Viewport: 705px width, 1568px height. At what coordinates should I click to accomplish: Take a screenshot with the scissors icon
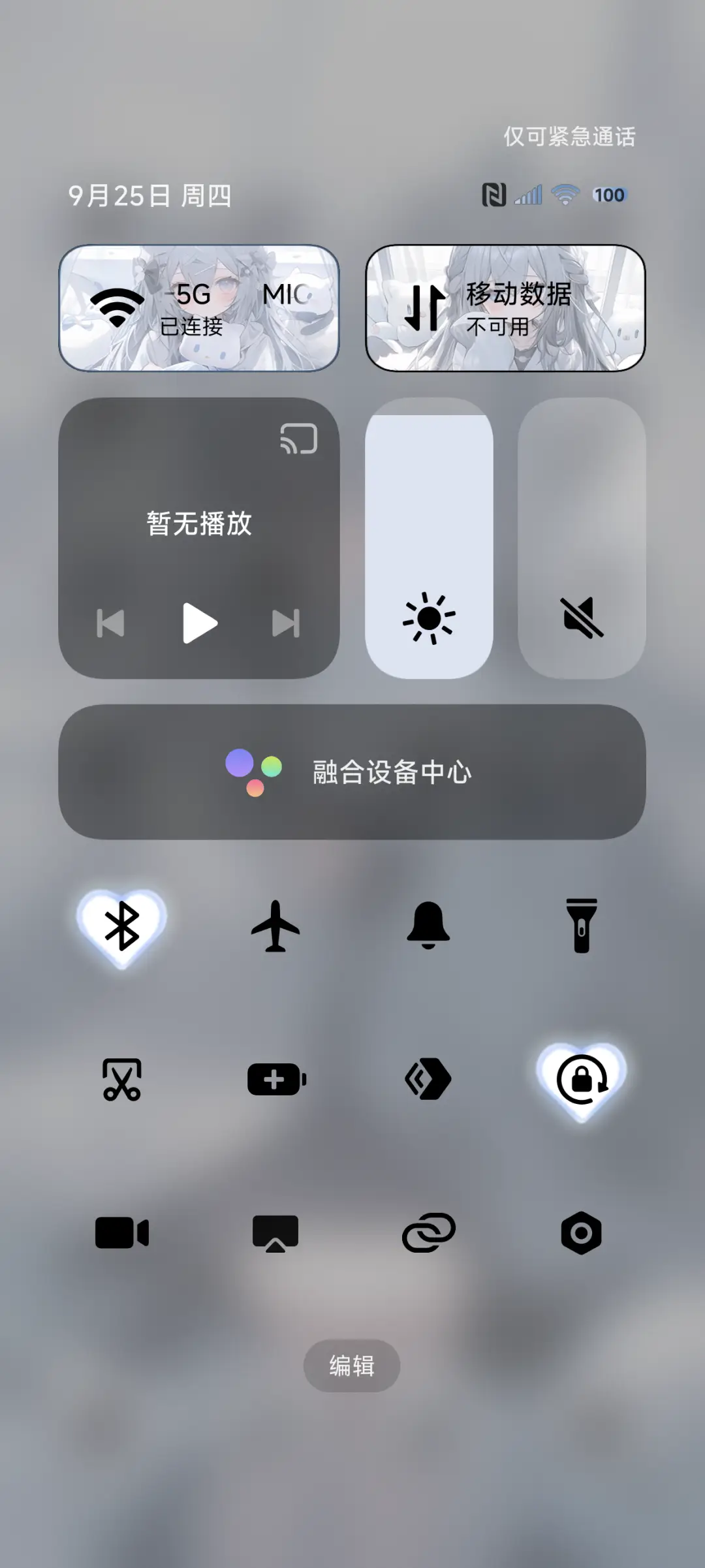tap(121, 1080)
